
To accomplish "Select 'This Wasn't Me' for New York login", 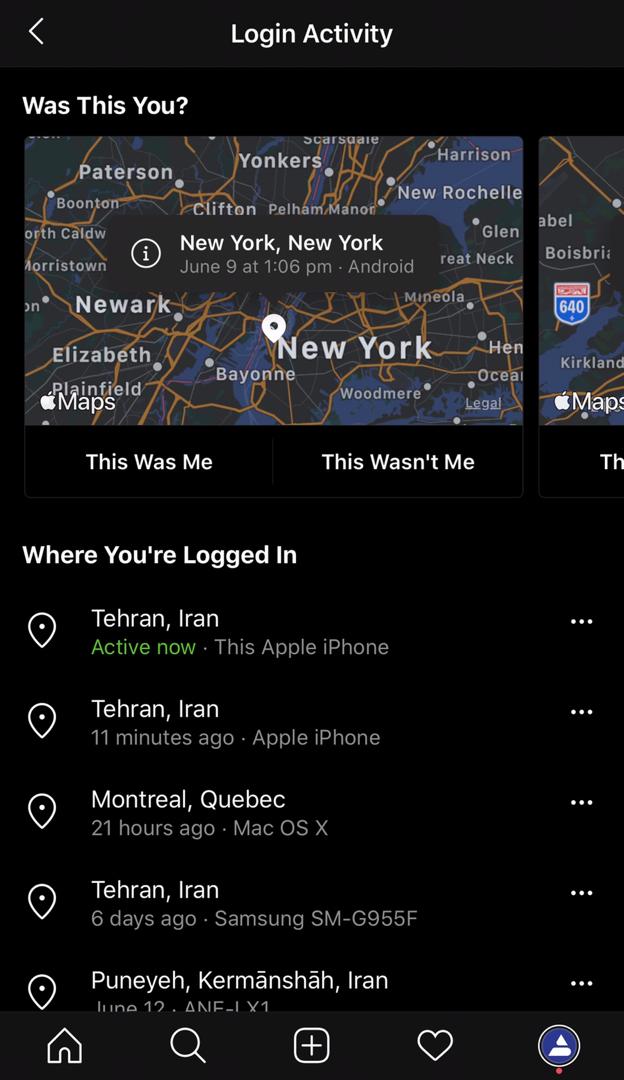I will 398,462.
